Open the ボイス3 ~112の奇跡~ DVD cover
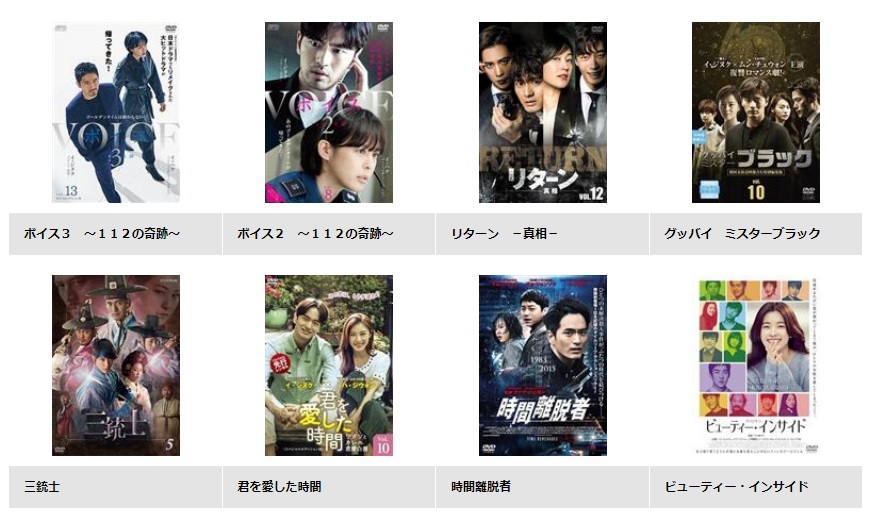 [115, 113]
